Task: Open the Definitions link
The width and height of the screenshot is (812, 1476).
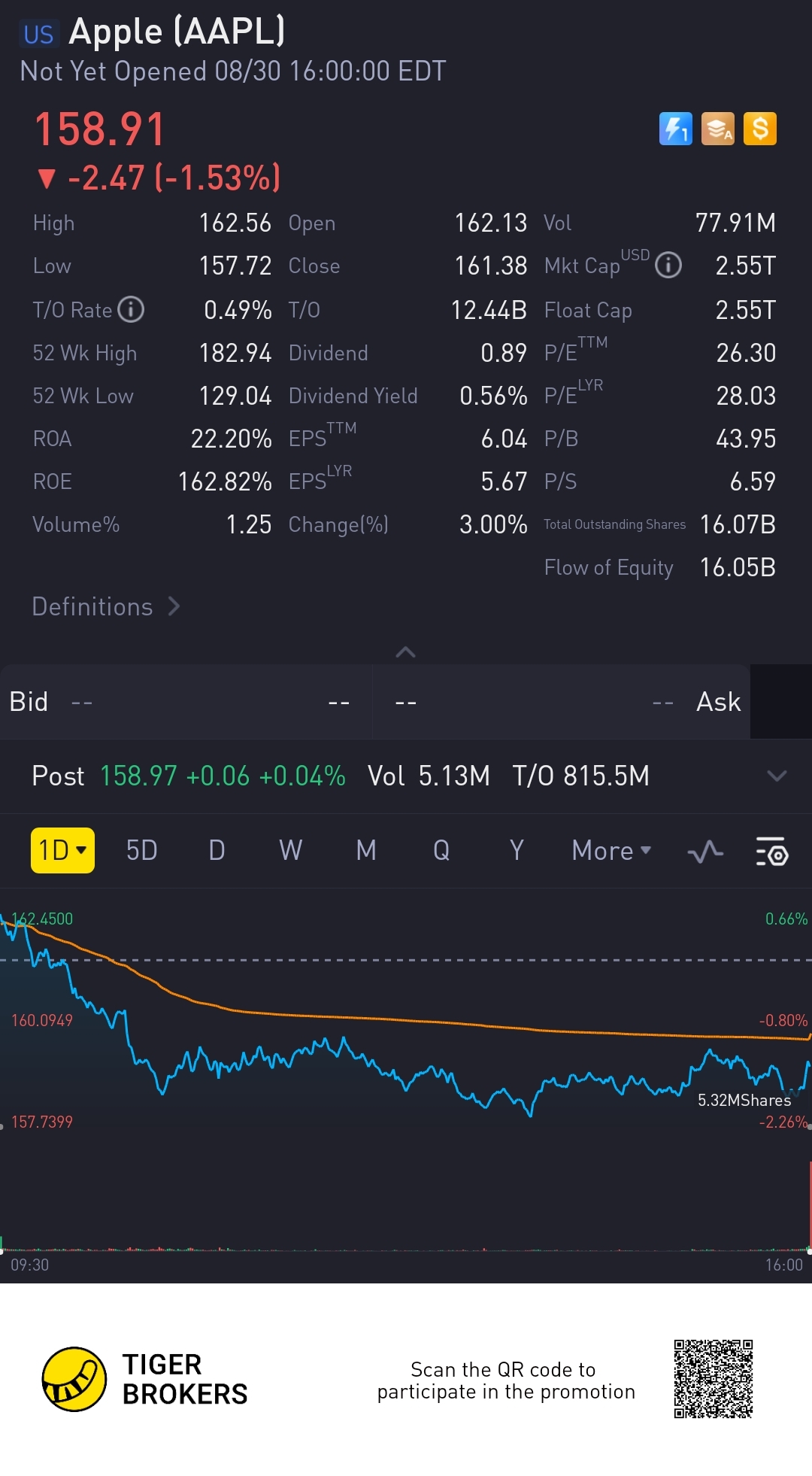Action: click(105, 606)
